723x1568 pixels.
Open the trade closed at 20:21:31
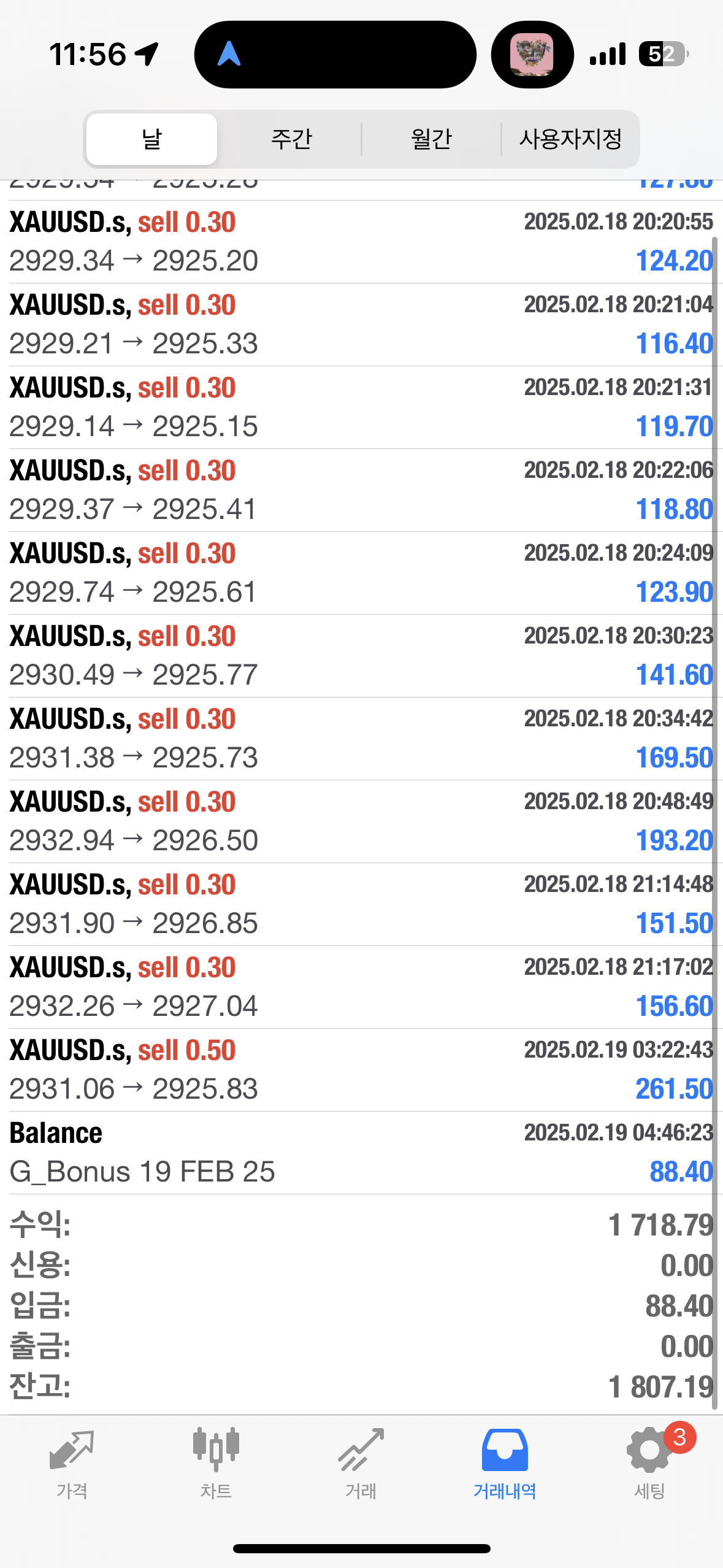pyautogui.click(x=361, y=407)
